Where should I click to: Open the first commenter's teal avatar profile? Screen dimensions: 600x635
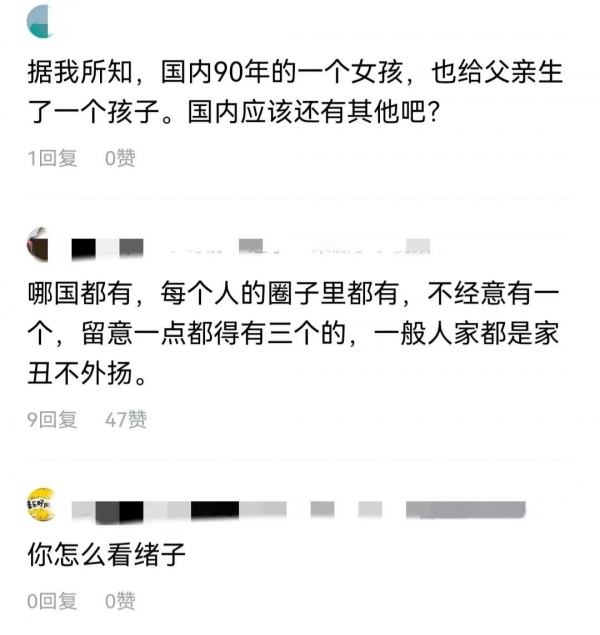[40, 21]
